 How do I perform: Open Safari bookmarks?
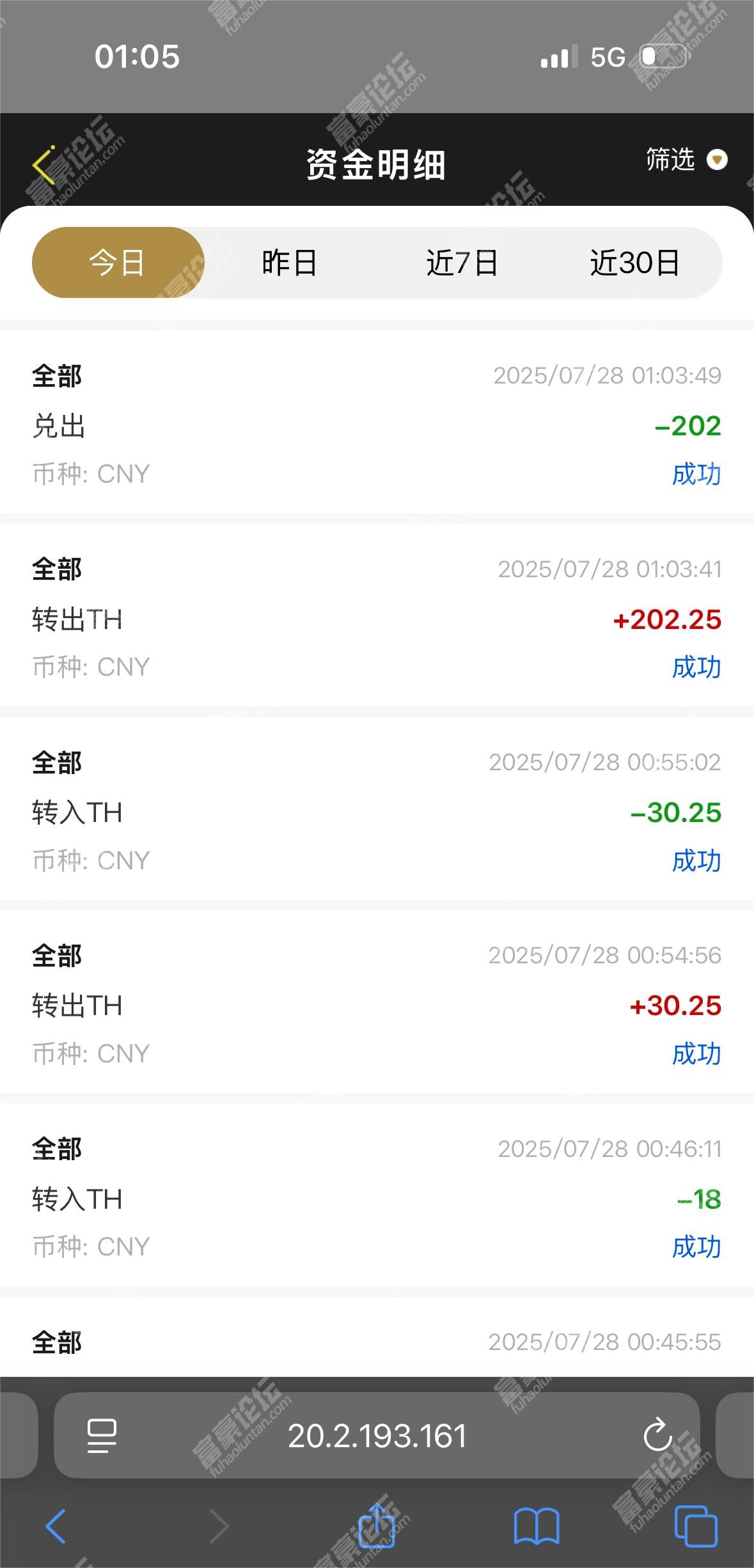pos(537,1526)
